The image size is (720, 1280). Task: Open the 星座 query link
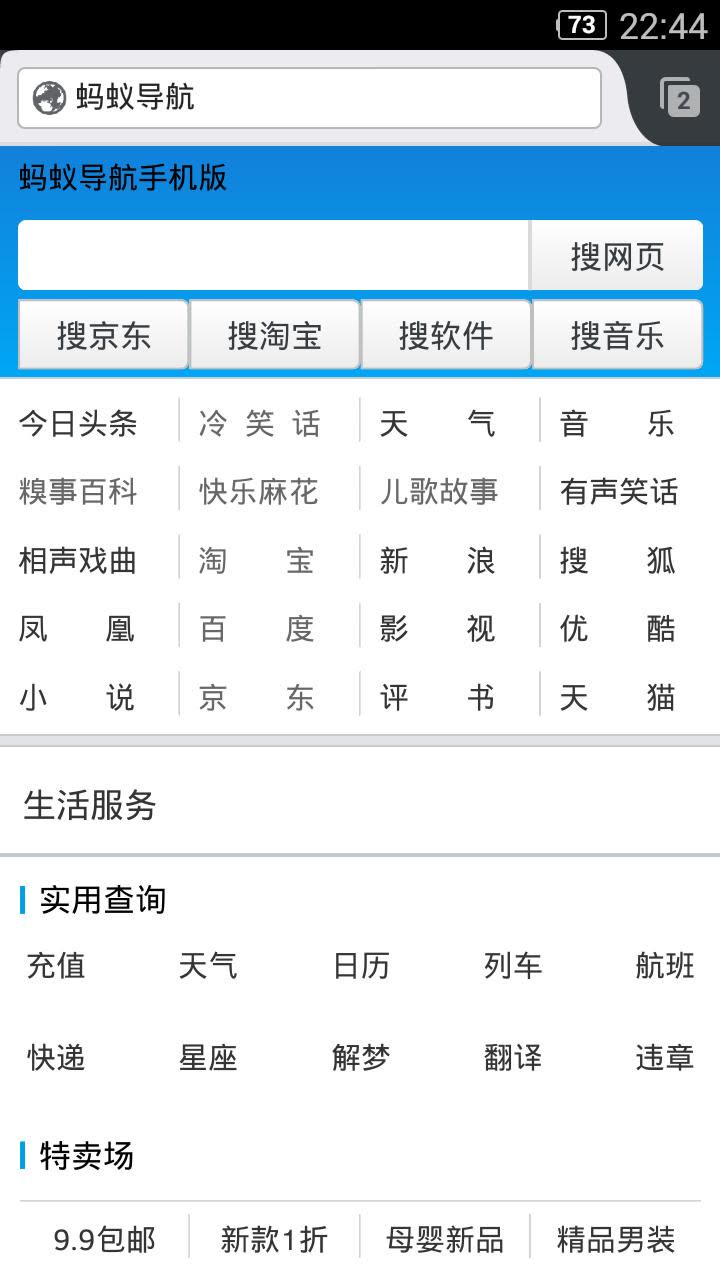click(207, 1058)
